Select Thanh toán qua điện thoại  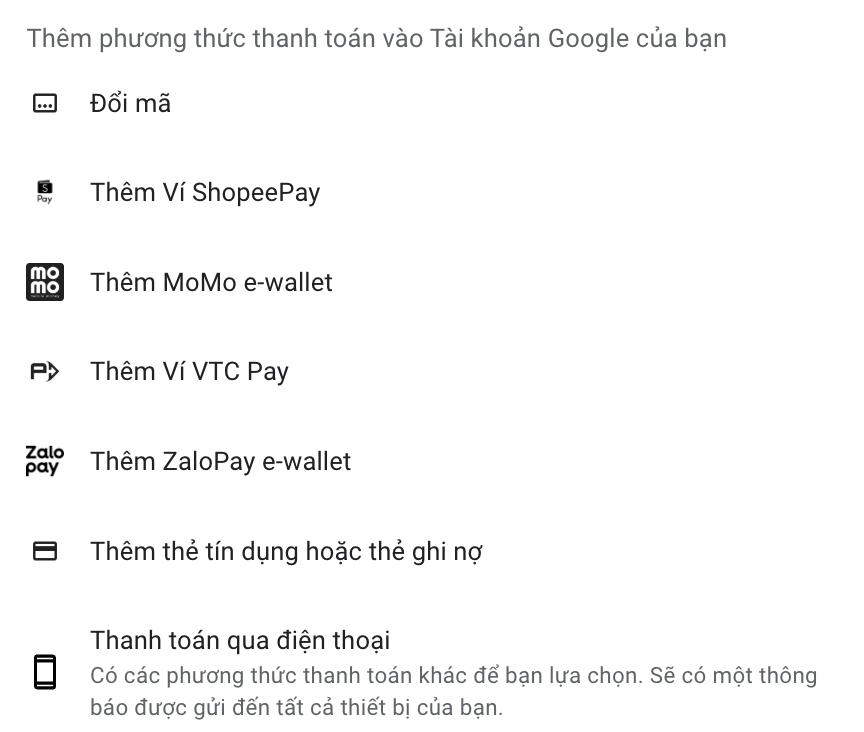240,640
